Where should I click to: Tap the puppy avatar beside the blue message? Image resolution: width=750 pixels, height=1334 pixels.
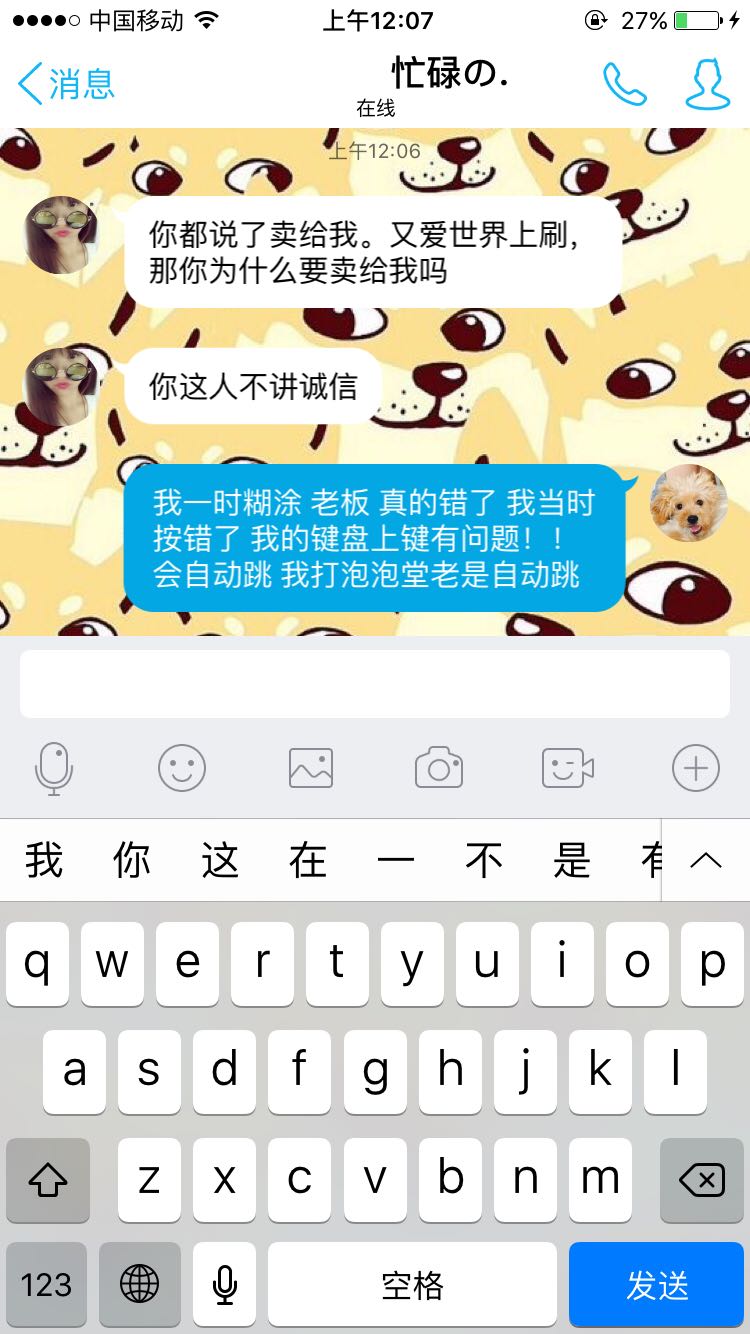[689, 503]
